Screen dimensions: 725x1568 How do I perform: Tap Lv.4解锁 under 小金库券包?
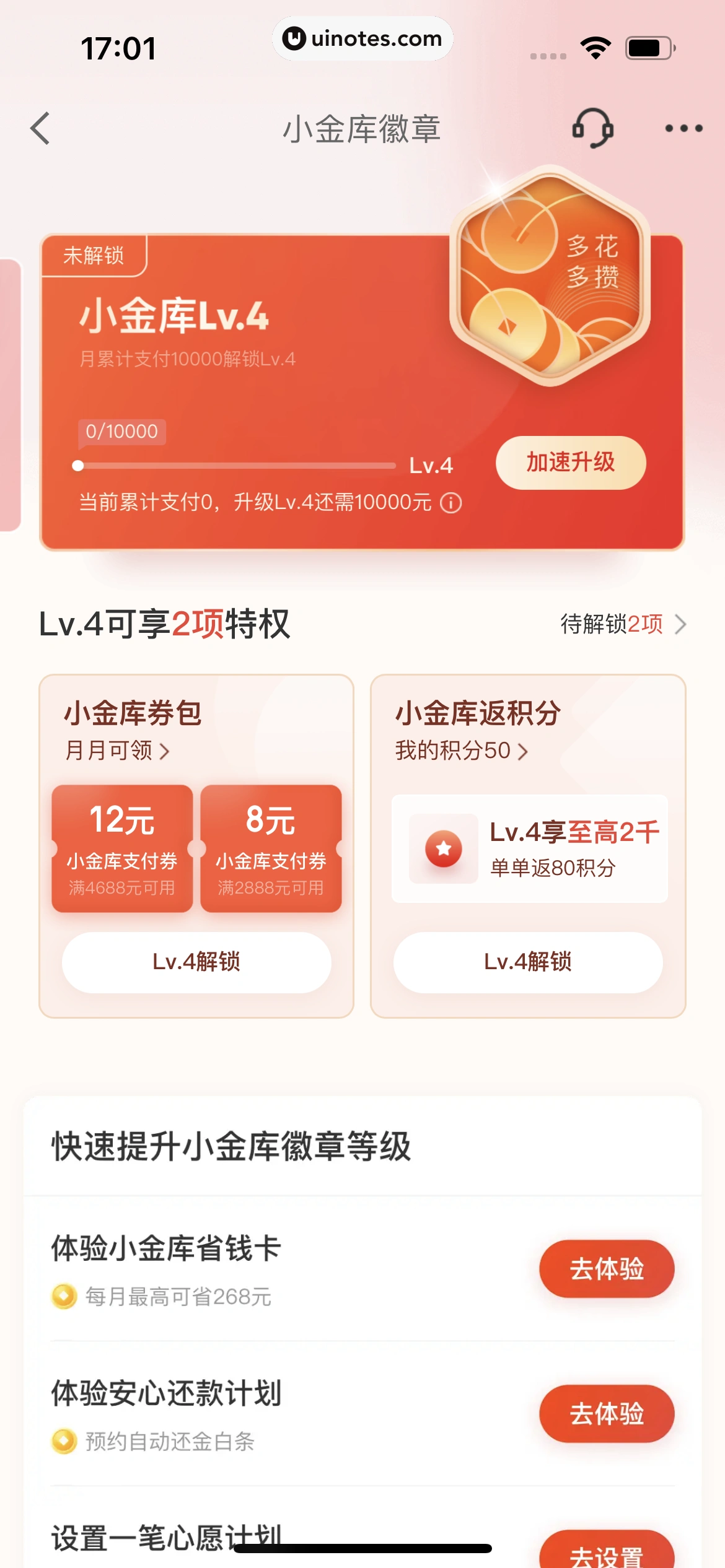tap(196, 962)
